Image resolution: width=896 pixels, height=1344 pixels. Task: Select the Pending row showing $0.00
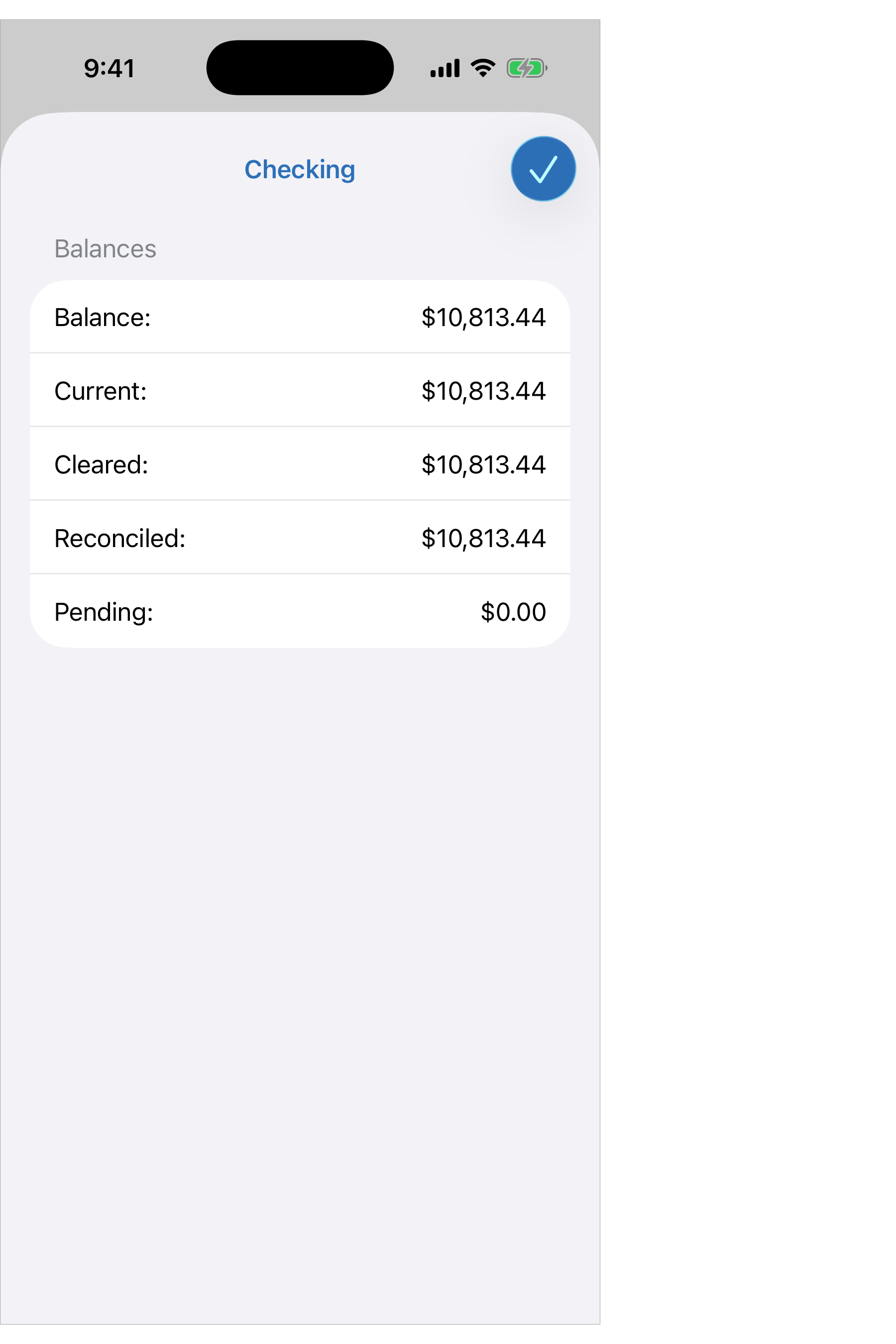tap(300, 610)
